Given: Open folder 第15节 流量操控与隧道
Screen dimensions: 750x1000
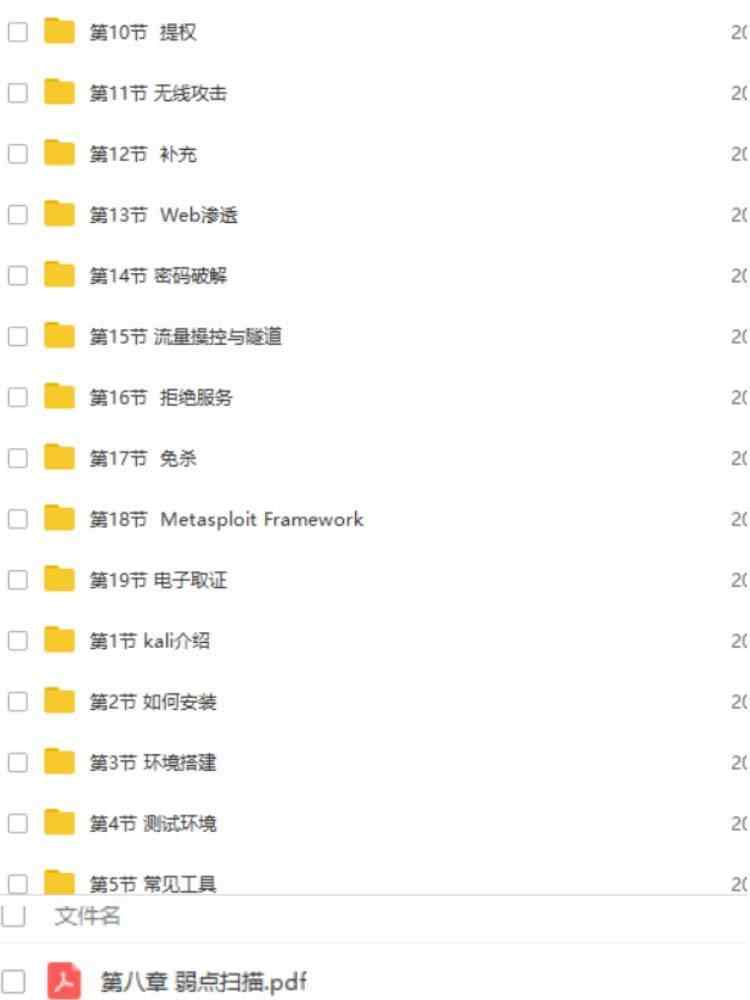Looking at the screenshot, I should click(186, 337).
